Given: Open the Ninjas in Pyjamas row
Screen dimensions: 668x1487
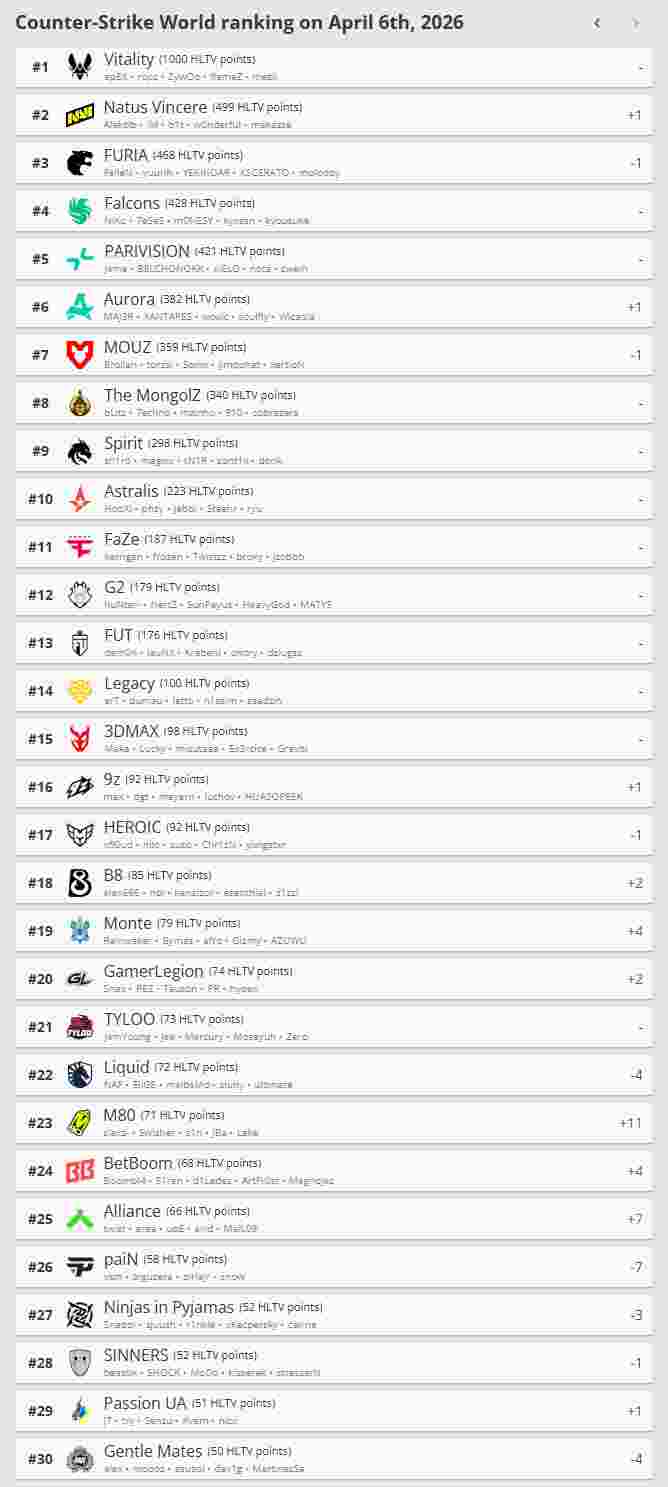Looking at the screenshot, I should (x=333, y=1315).
